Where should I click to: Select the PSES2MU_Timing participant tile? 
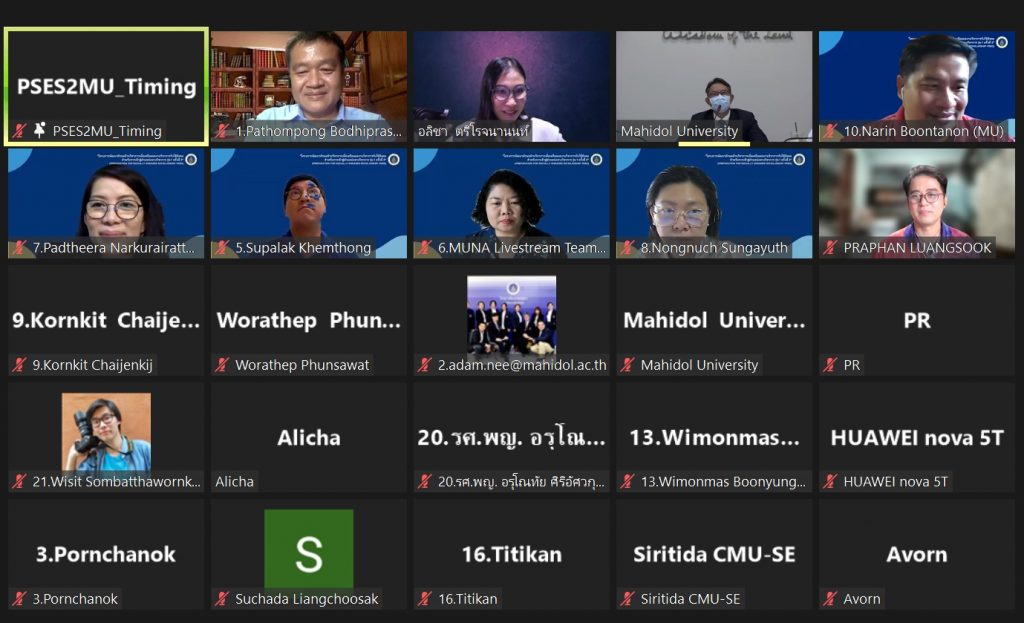tap(106, 86)
